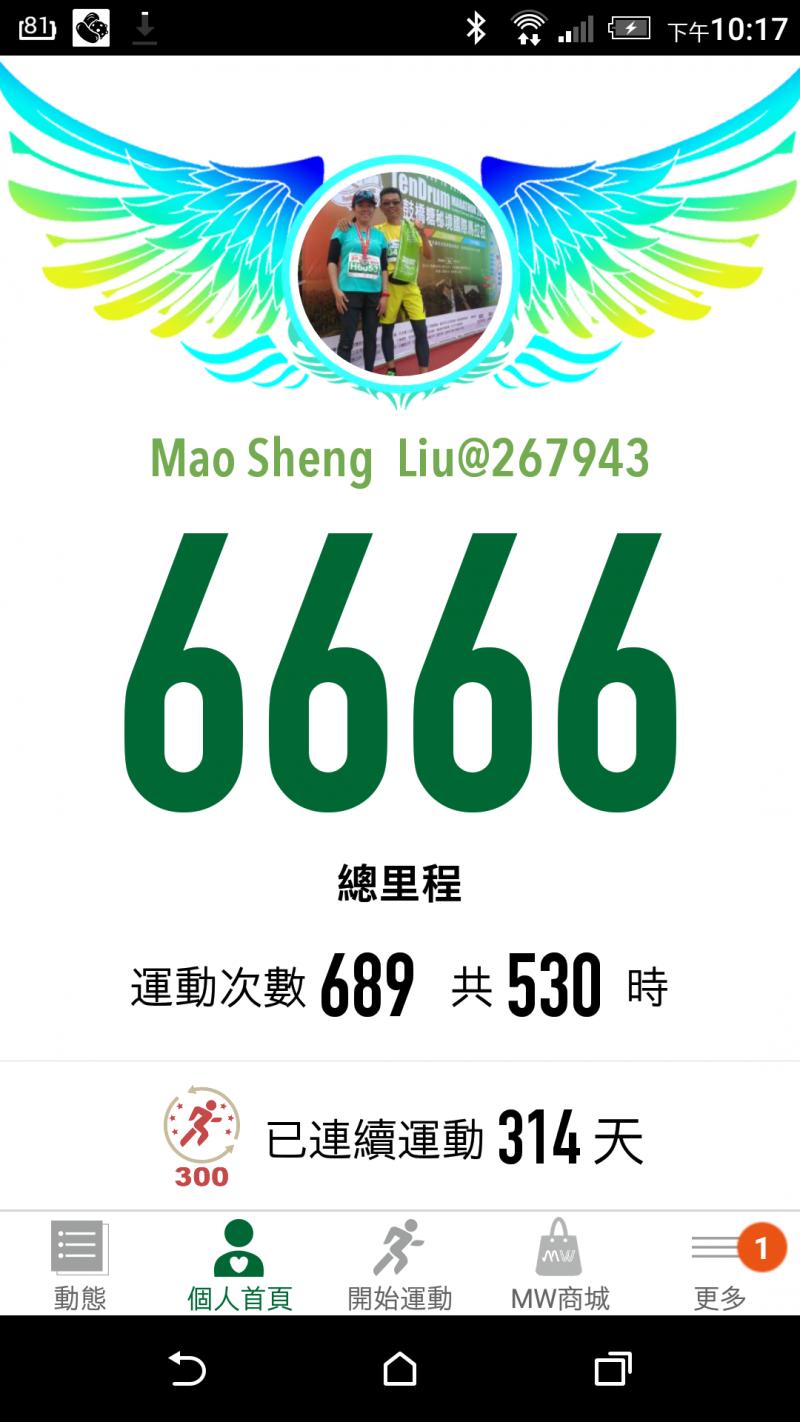
Task: Open the 已連續運動 314 天 streak row
Action: tap(400, 1138)
